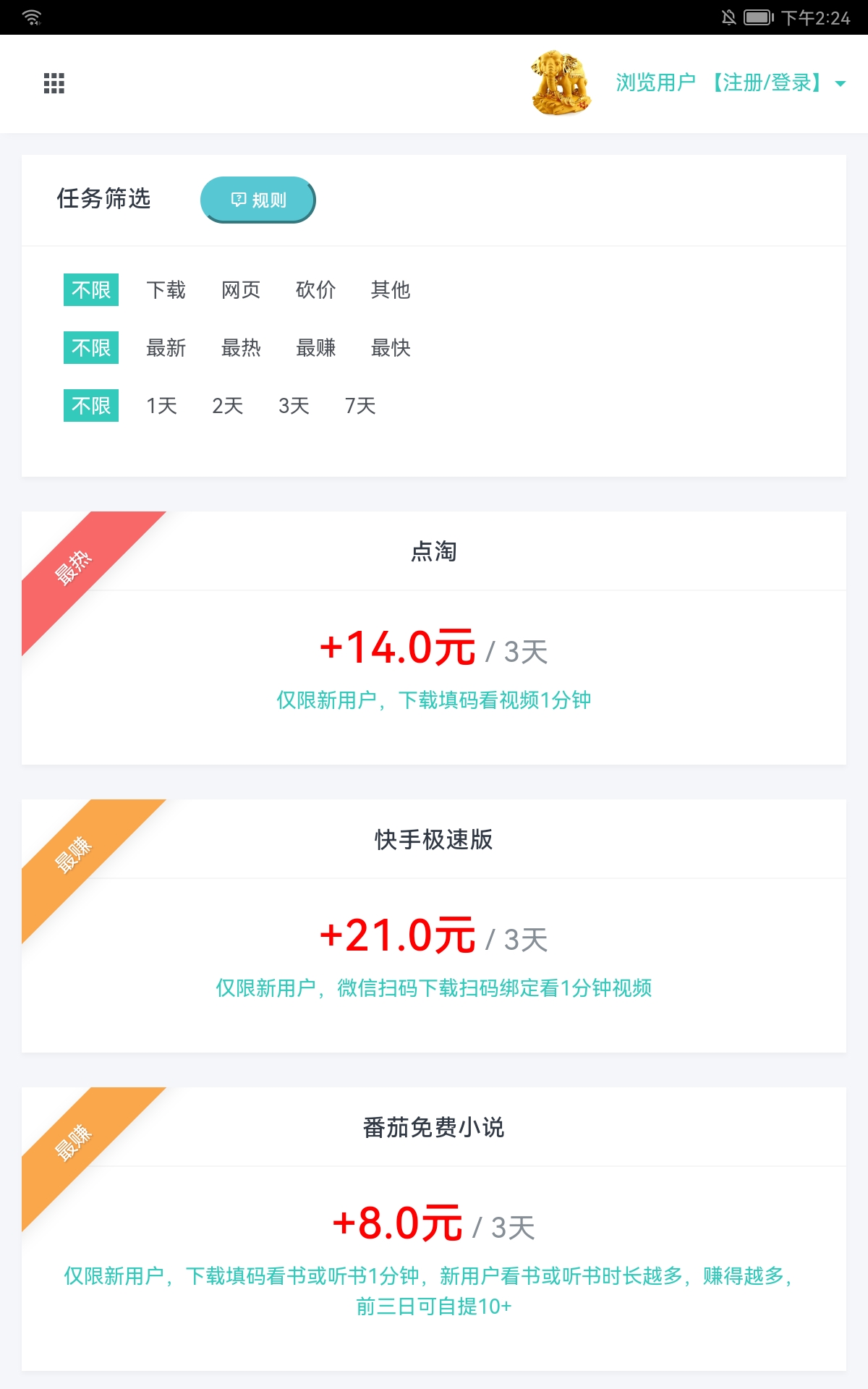Select the 砍价 task type
This screenshot has height=1389, width=868.
coord(316,290)
